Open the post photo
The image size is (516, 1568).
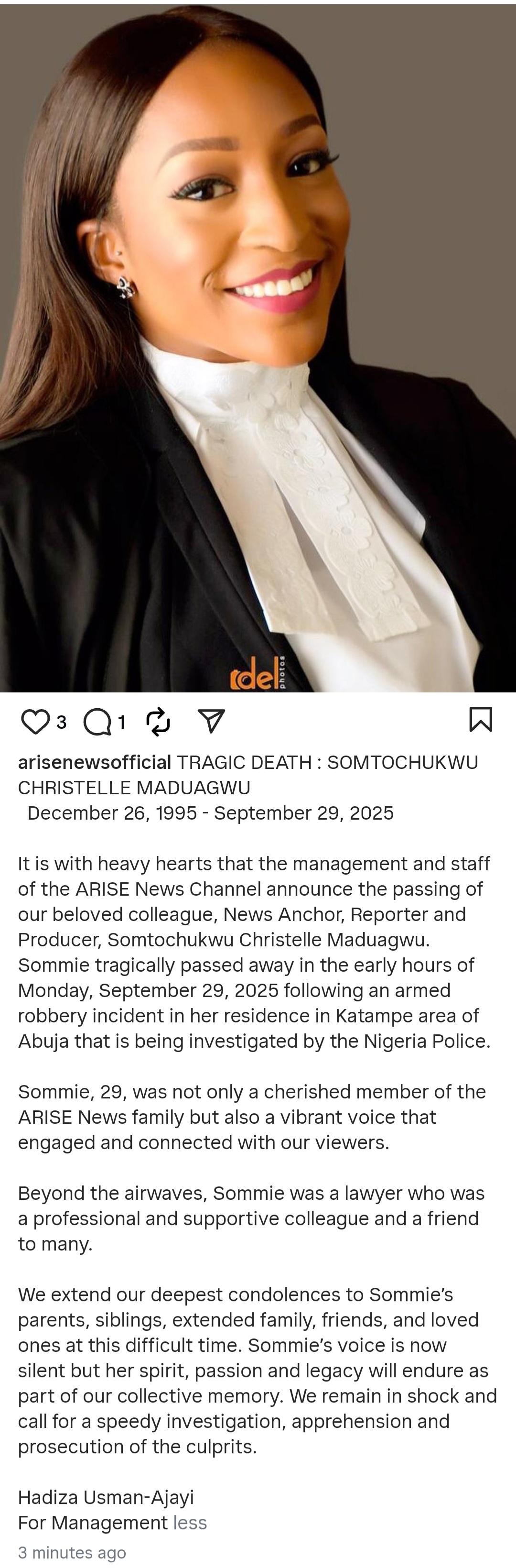[x=258, y=347]
